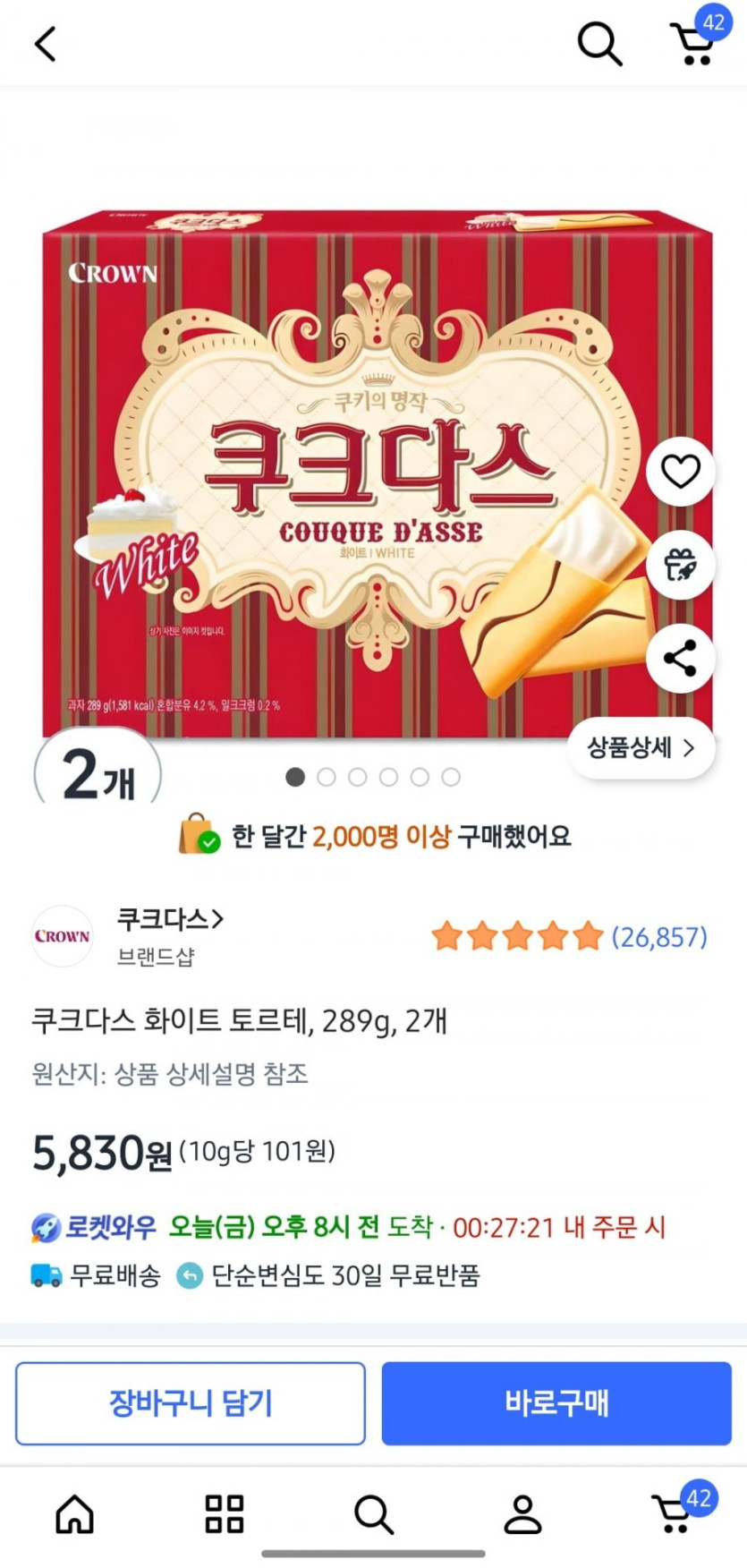Share this product
This screenshot has height=1568, width=747.
click(x=680, y=659)
